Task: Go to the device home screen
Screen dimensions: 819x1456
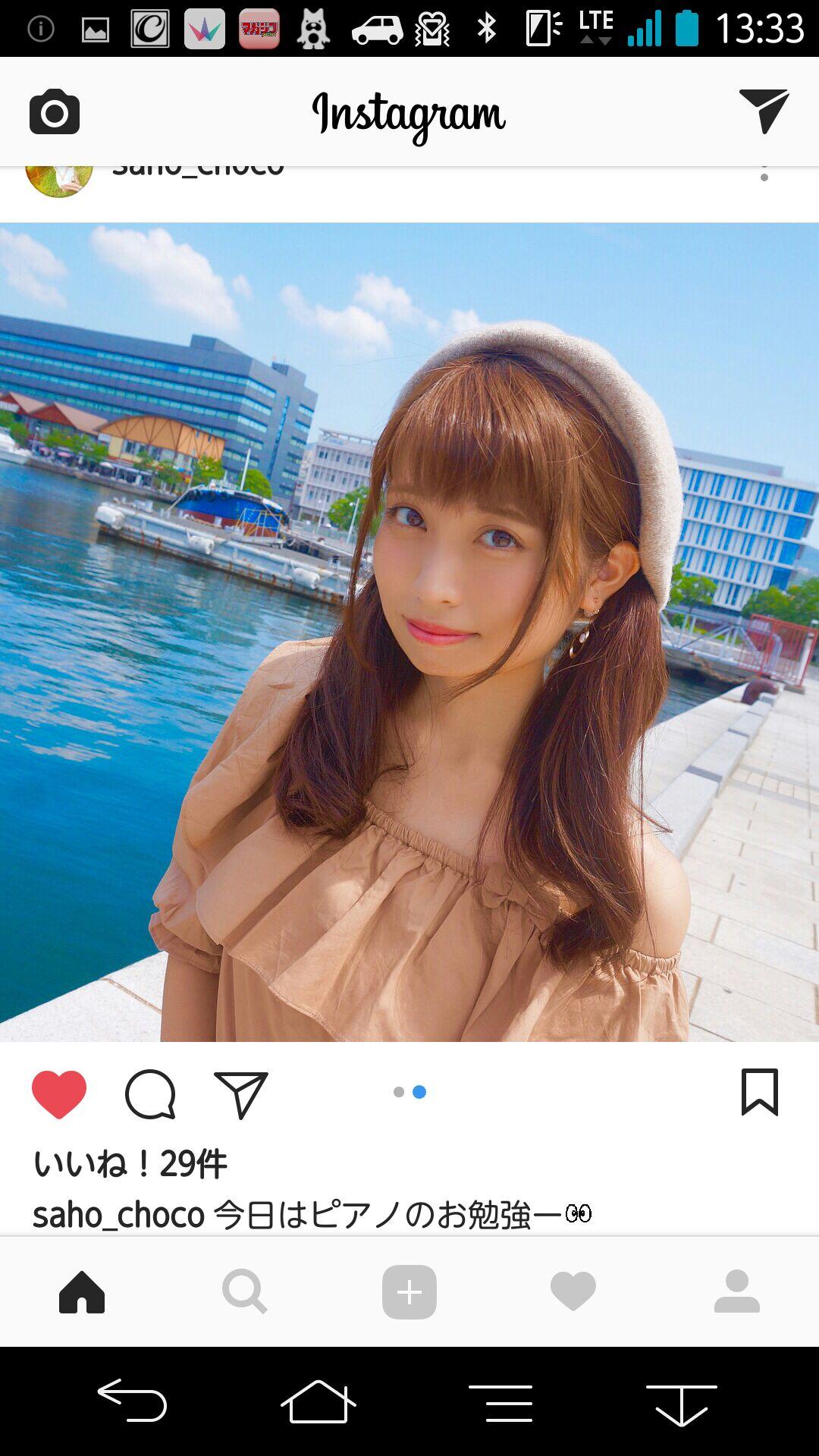Action: [318, 1401]
